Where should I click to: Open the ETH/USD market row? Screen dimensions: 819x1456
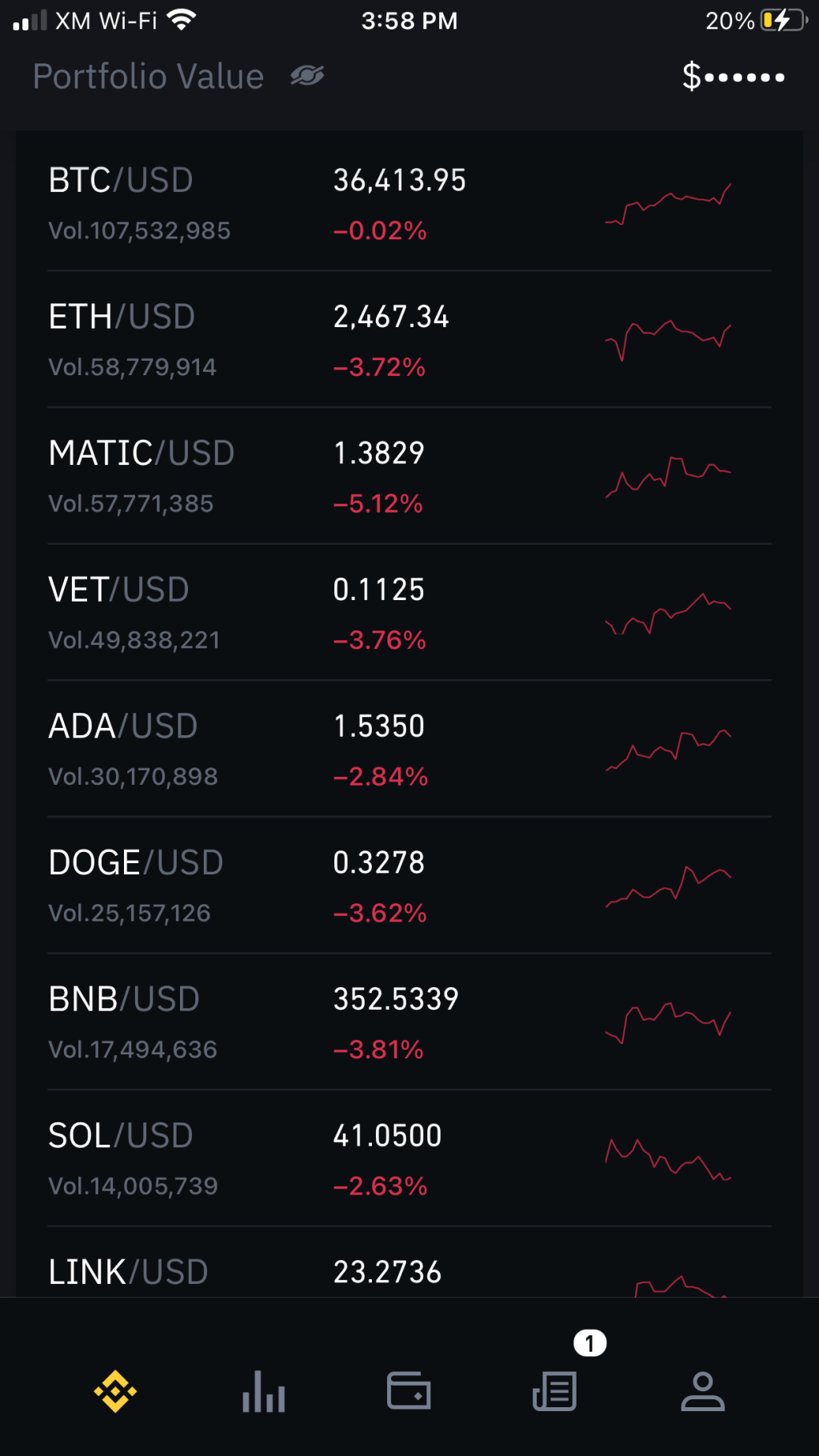[x=409, y=340]
